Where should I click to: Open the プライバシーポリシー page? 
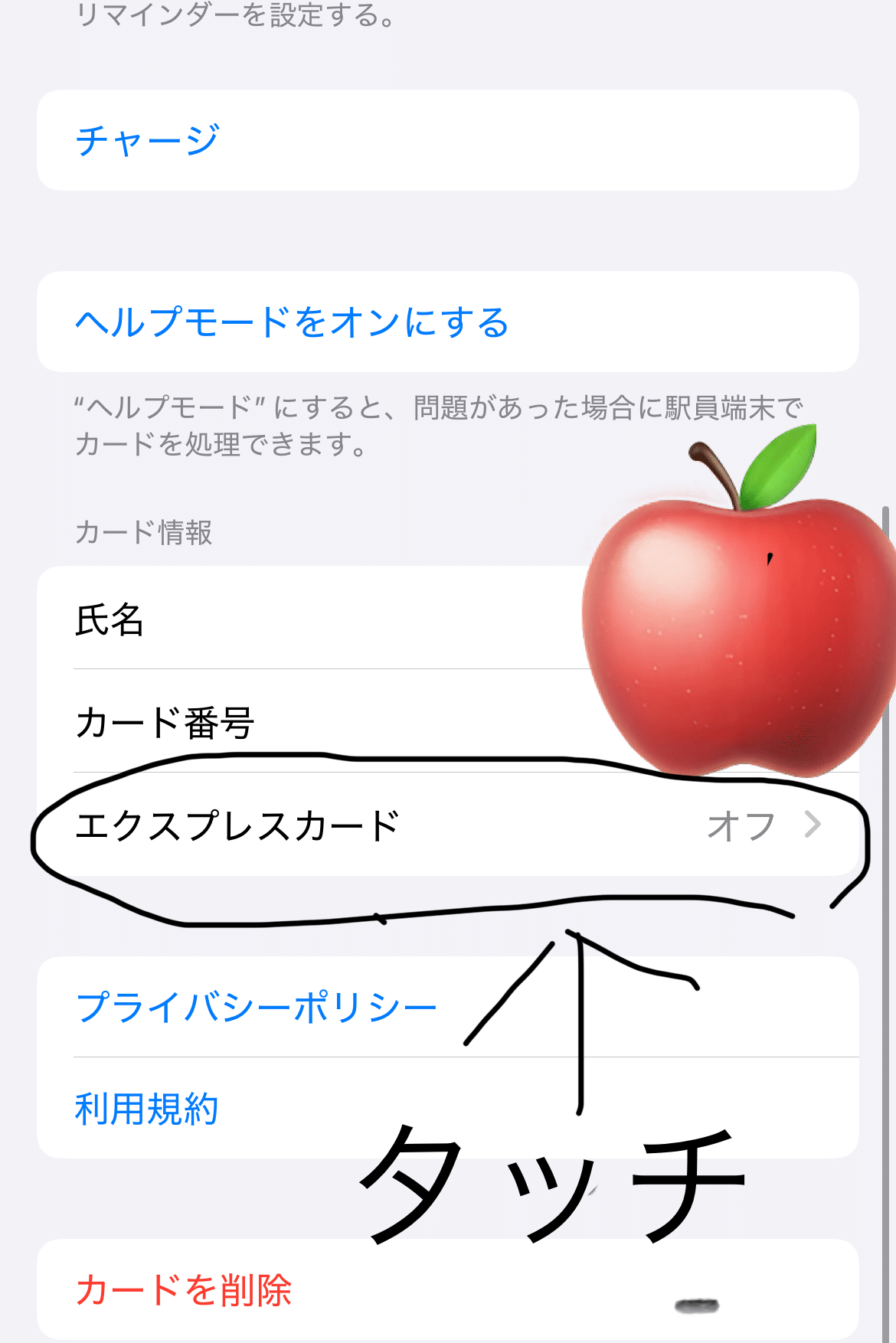pyautogui.click(x=254, y=1005)
